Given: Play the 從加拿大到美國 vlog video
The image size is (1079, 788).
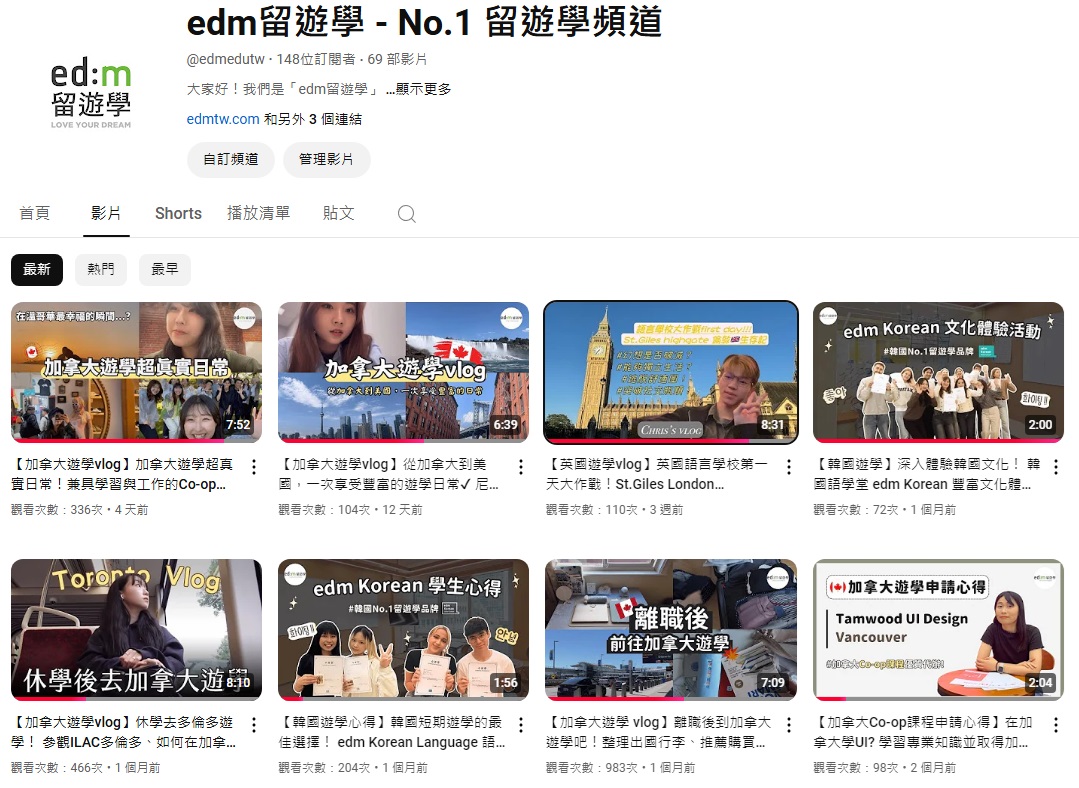Looking at the screenshot, I should point(403,372).
